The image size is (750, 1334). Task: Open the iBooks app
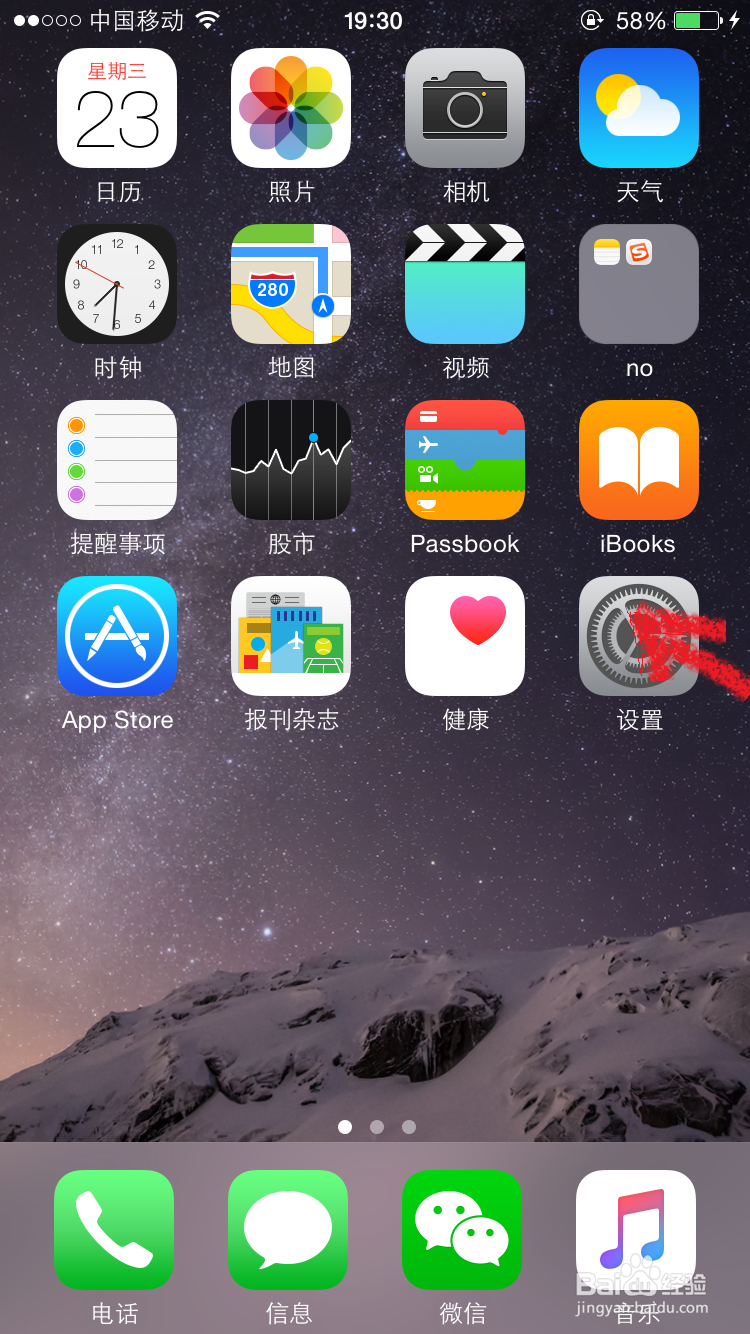(638, 460)
